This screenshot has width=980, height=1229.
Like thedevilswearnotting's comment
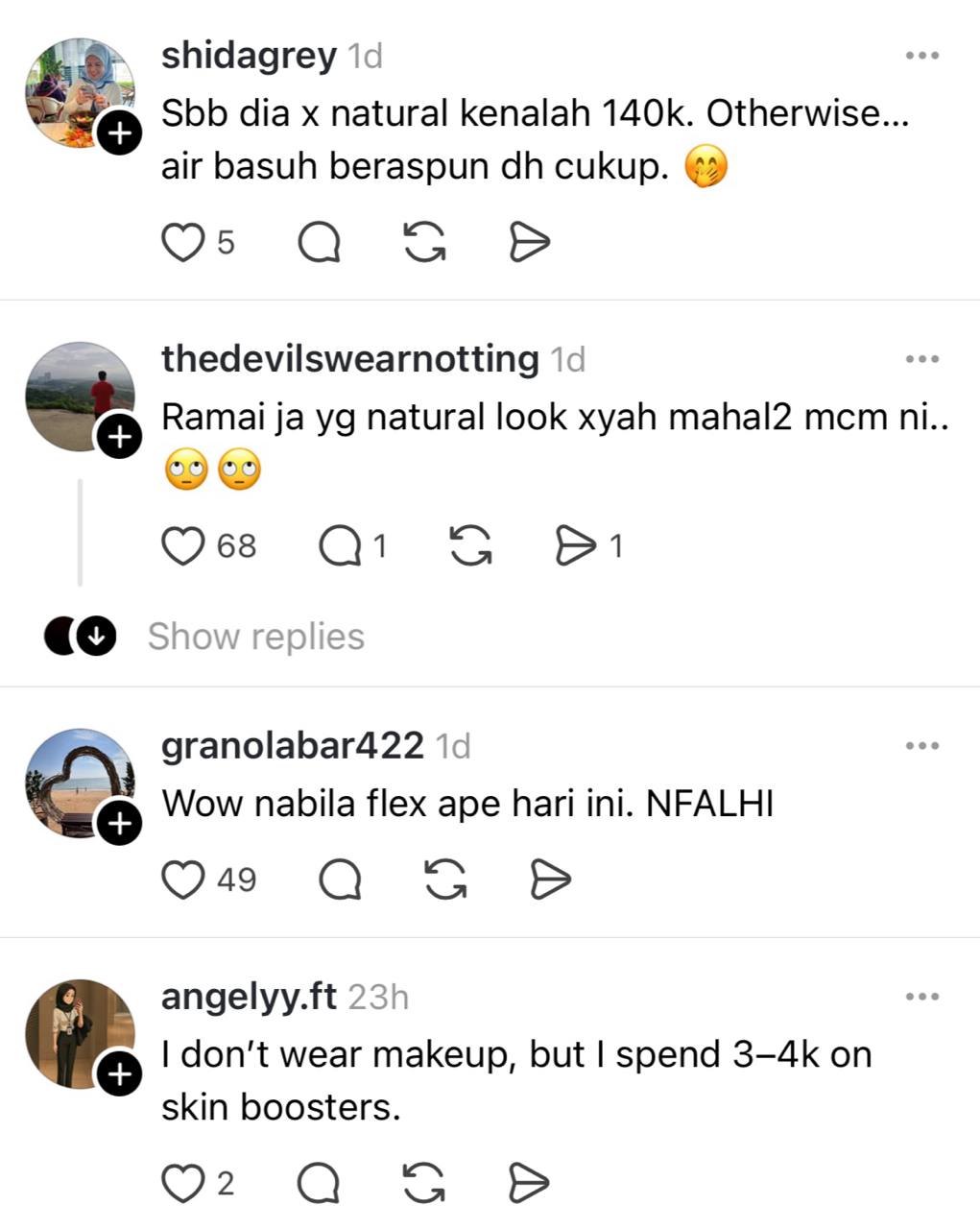(181, 545)
